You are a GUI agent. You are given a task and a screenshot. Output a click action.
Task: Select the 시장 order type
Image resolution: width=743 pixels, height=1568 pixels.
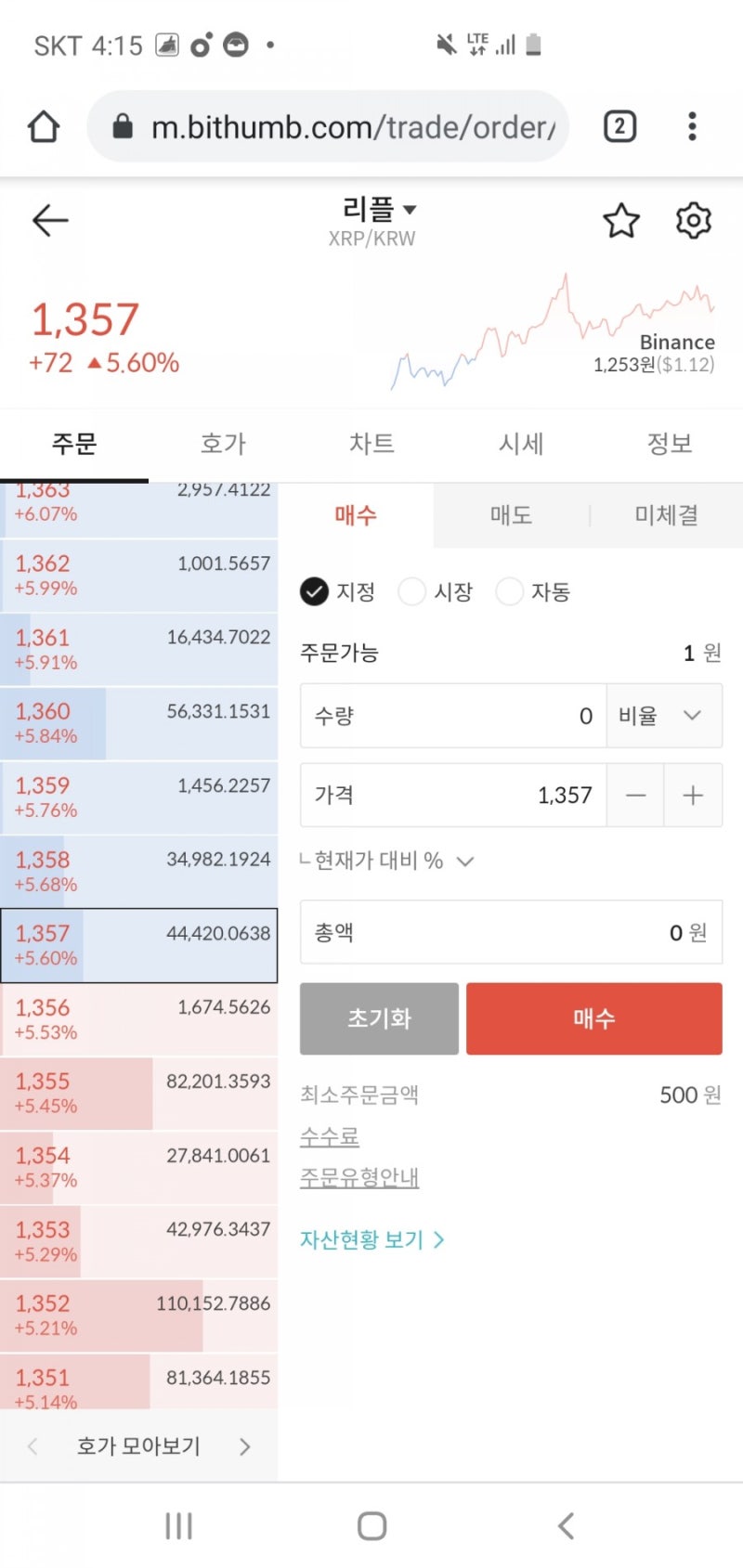tap(436, 591)
